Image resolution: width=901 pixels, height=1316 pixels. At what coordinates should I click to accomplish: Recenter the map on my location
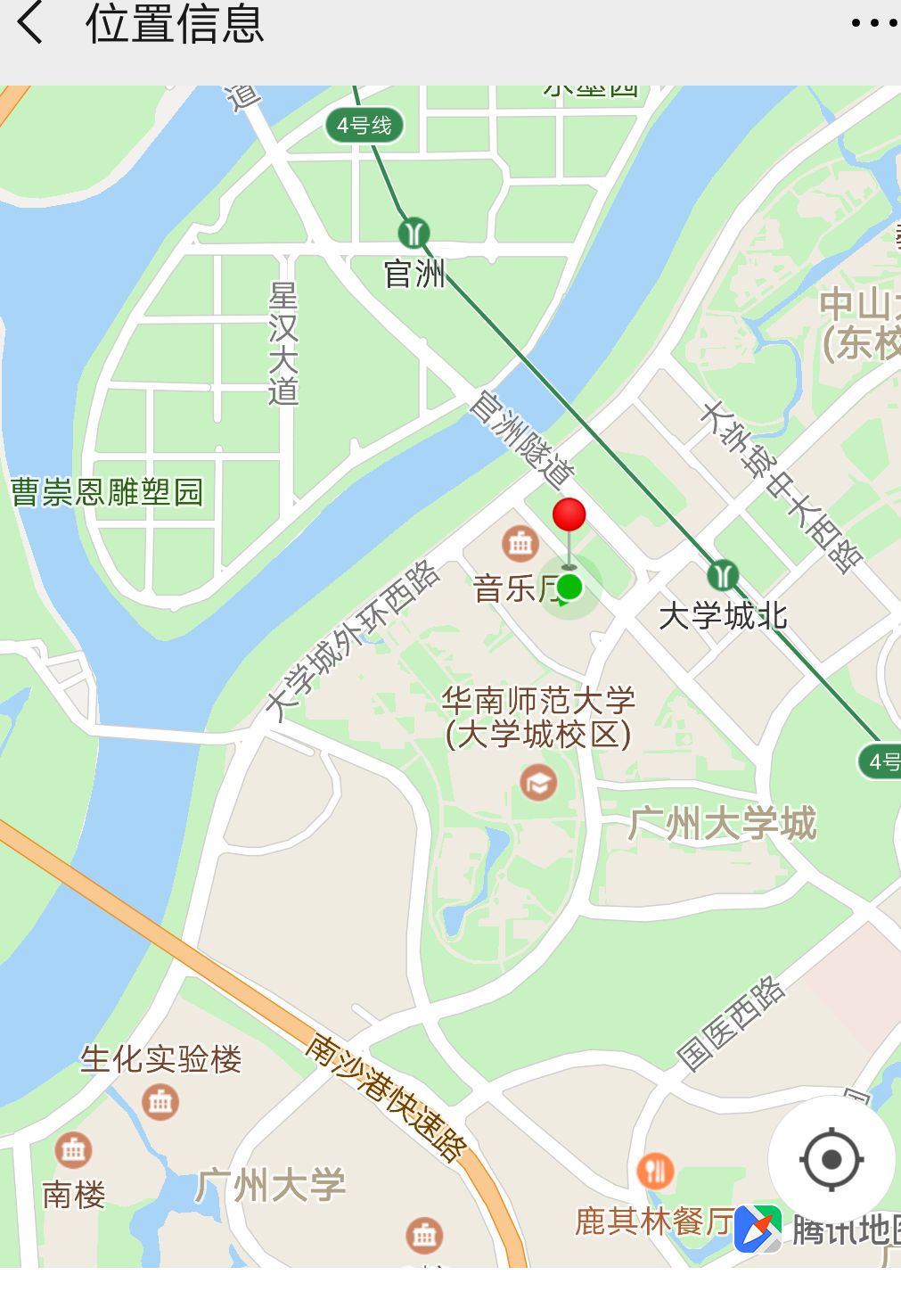tap(831, 1159)
